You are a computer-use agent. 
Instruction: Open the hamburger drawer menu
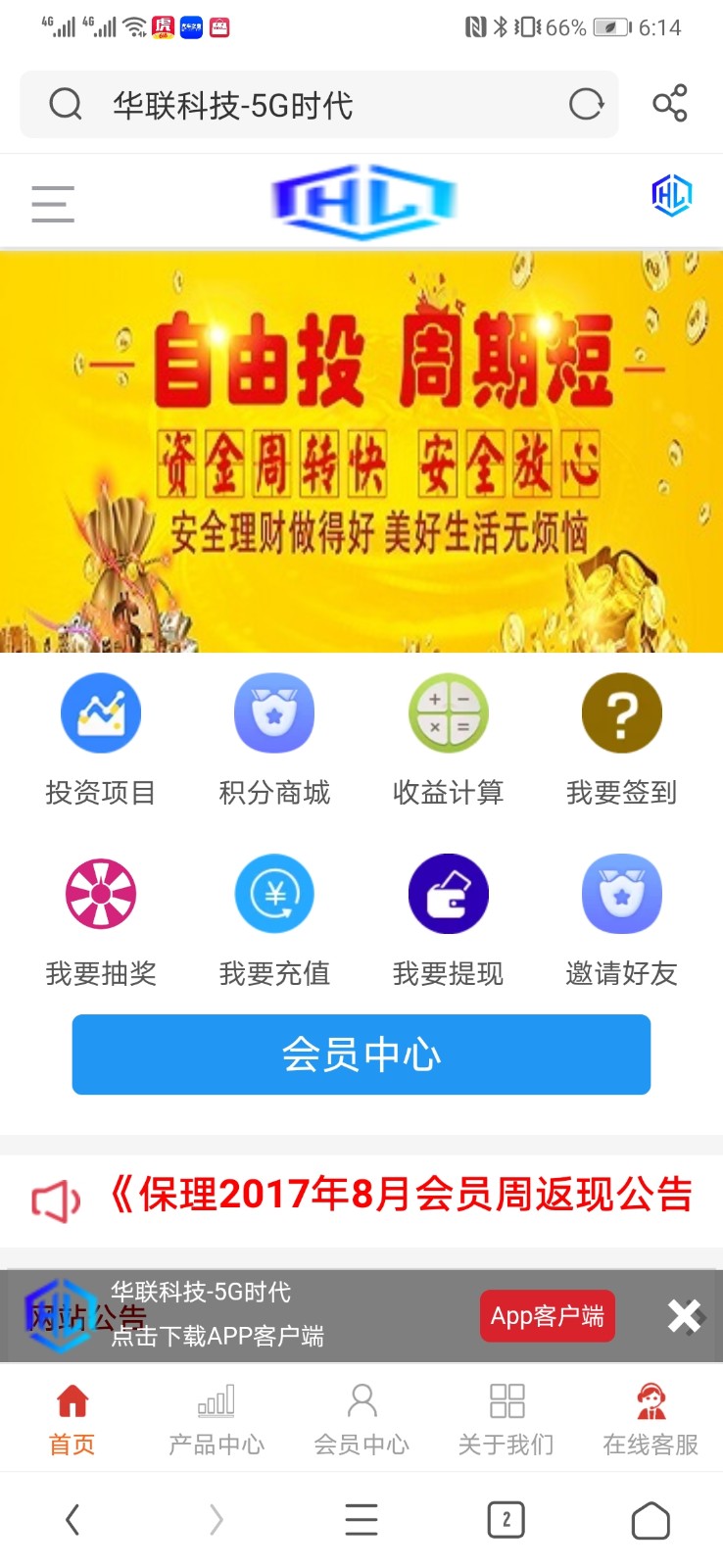[53, 204]
